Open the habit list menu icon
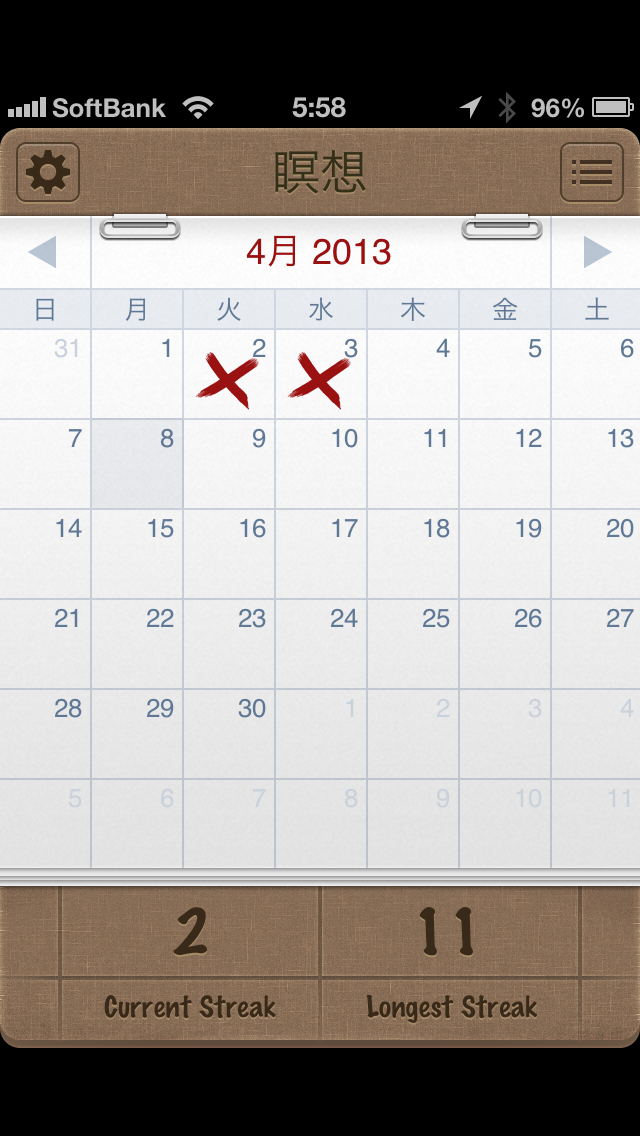Screen dimensions: 640x1136 (x=591, y=173)
